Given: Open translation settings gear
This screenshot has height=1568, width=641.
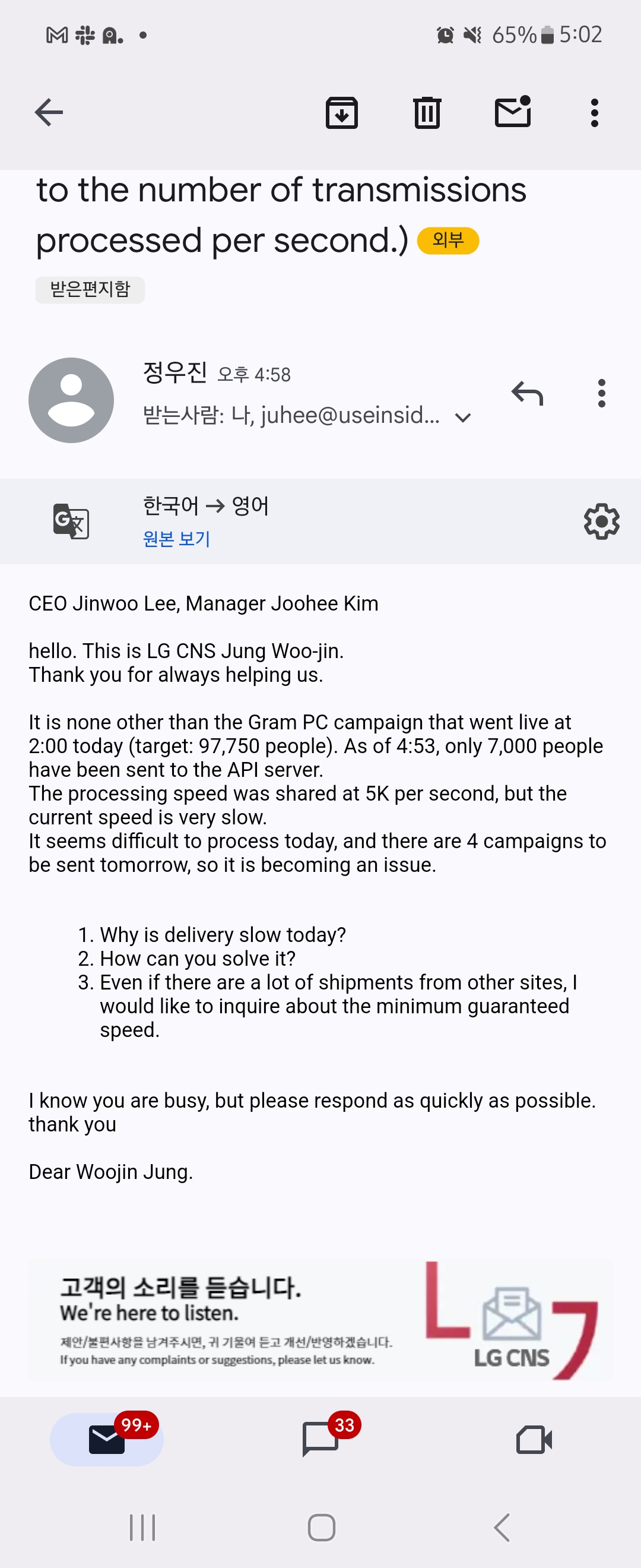Looking at the screenshot, I should [x=601, y=521].
